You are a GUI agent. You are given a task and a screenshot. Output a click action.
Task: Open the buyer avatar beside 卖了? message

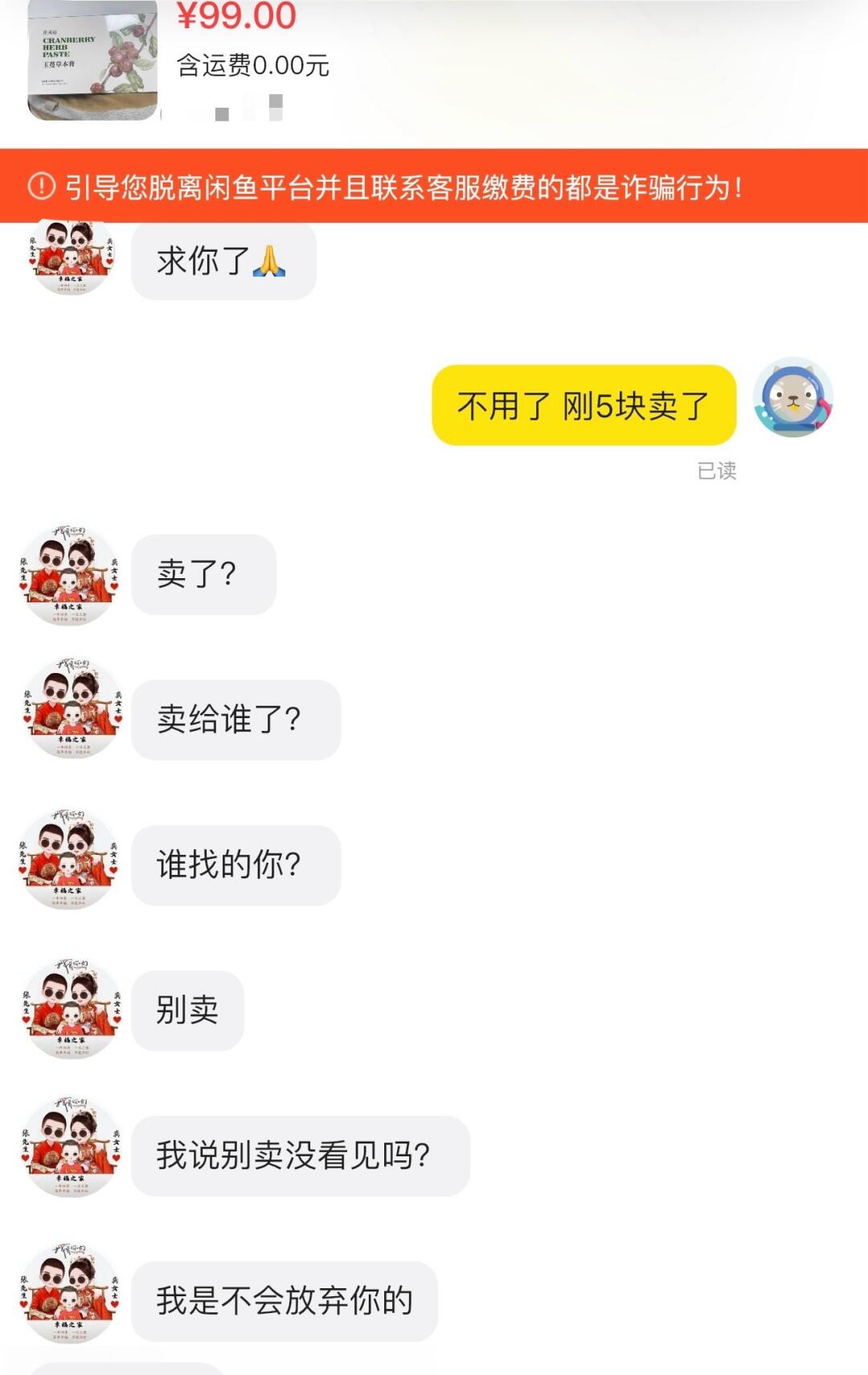pos(71,573)
